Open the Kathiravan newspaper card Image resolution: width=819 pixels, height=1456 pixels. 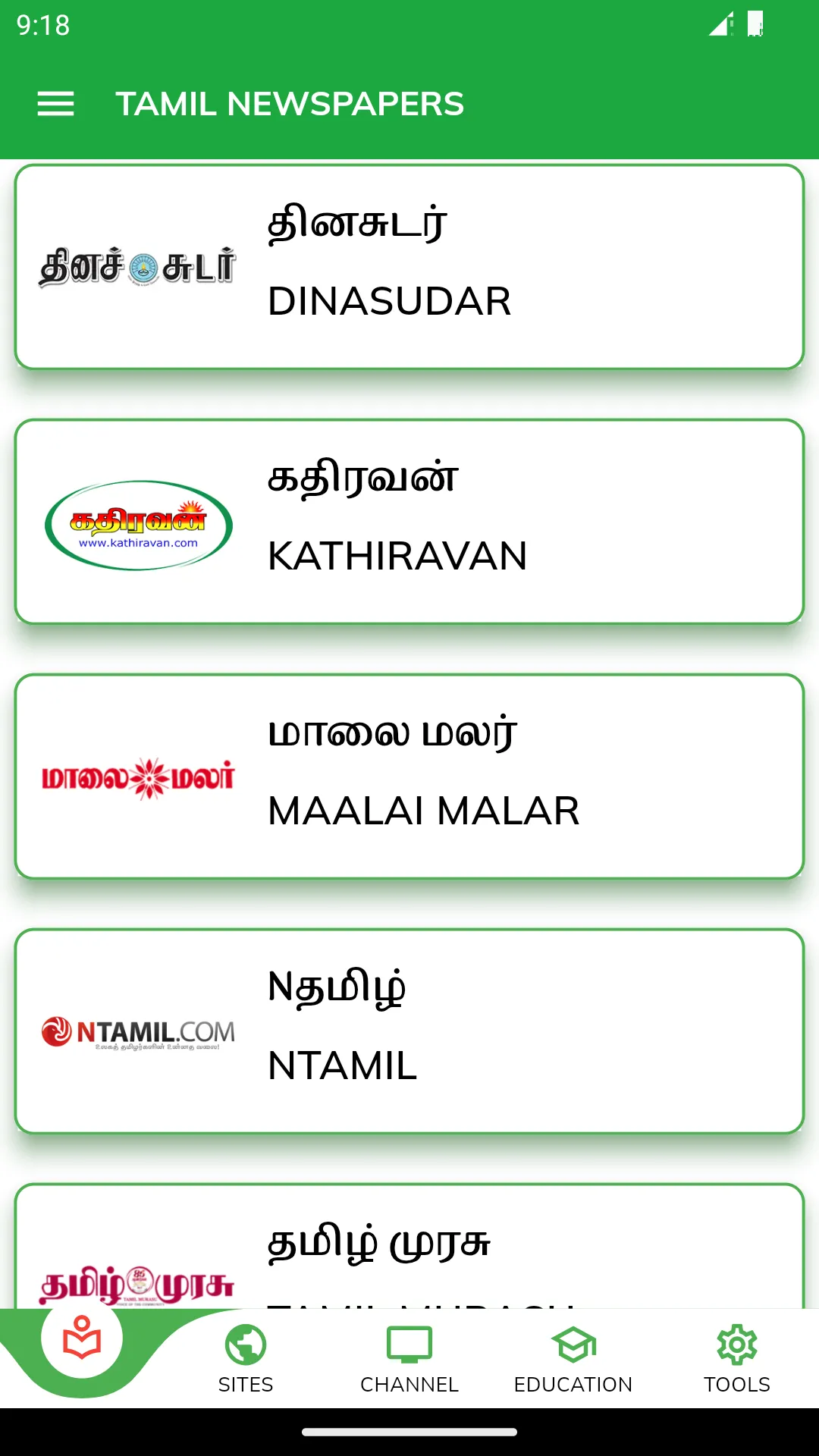pos(409,522)
